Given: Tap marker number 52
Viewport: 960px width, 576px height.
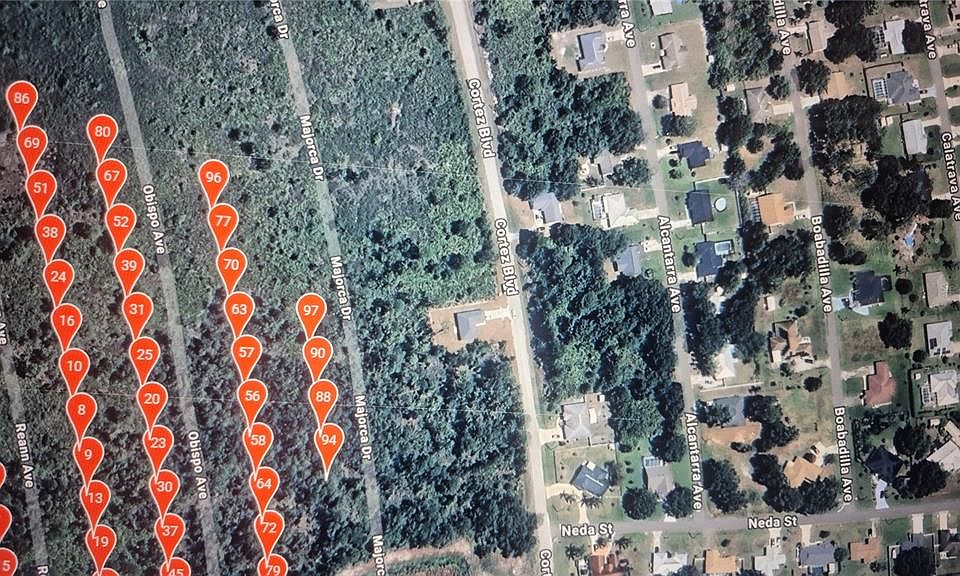Looking at the screenshot, I should (120, 220).
